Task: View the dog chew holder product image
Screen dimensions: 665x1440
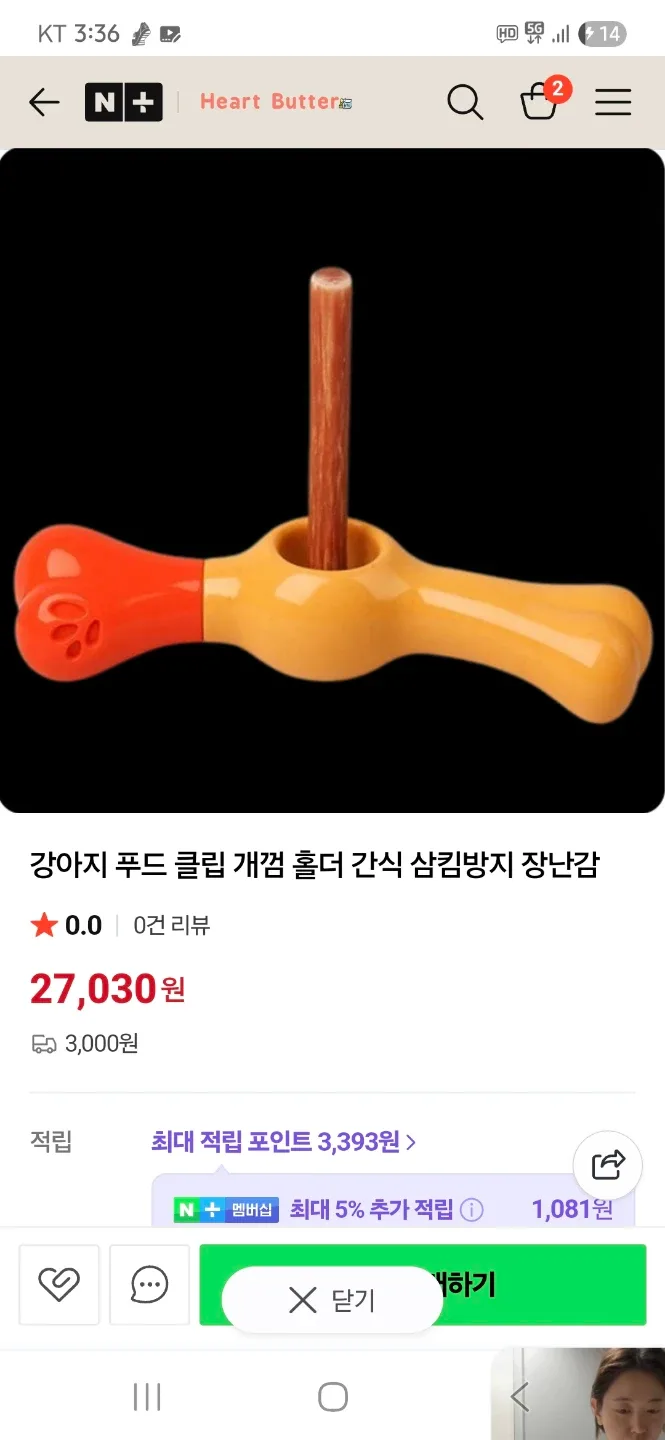Action: tap(332, 480)
